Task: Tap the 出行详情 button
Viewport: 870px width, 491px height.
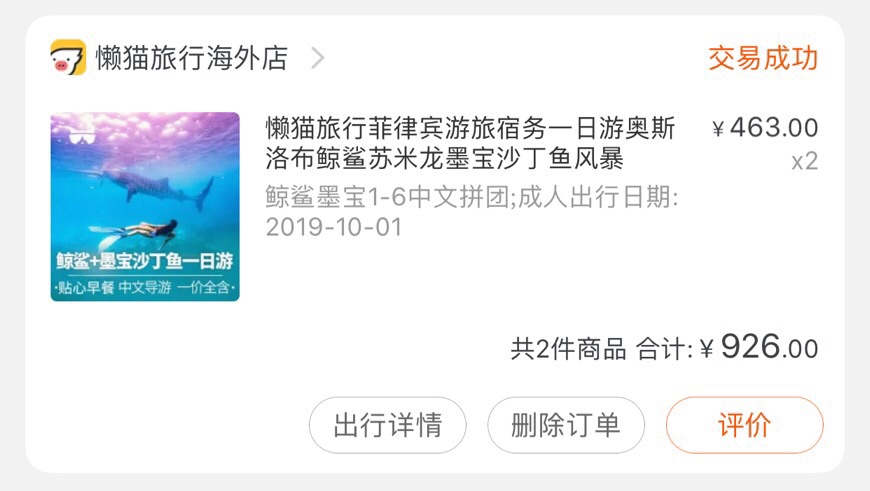Action: (387, 425)
